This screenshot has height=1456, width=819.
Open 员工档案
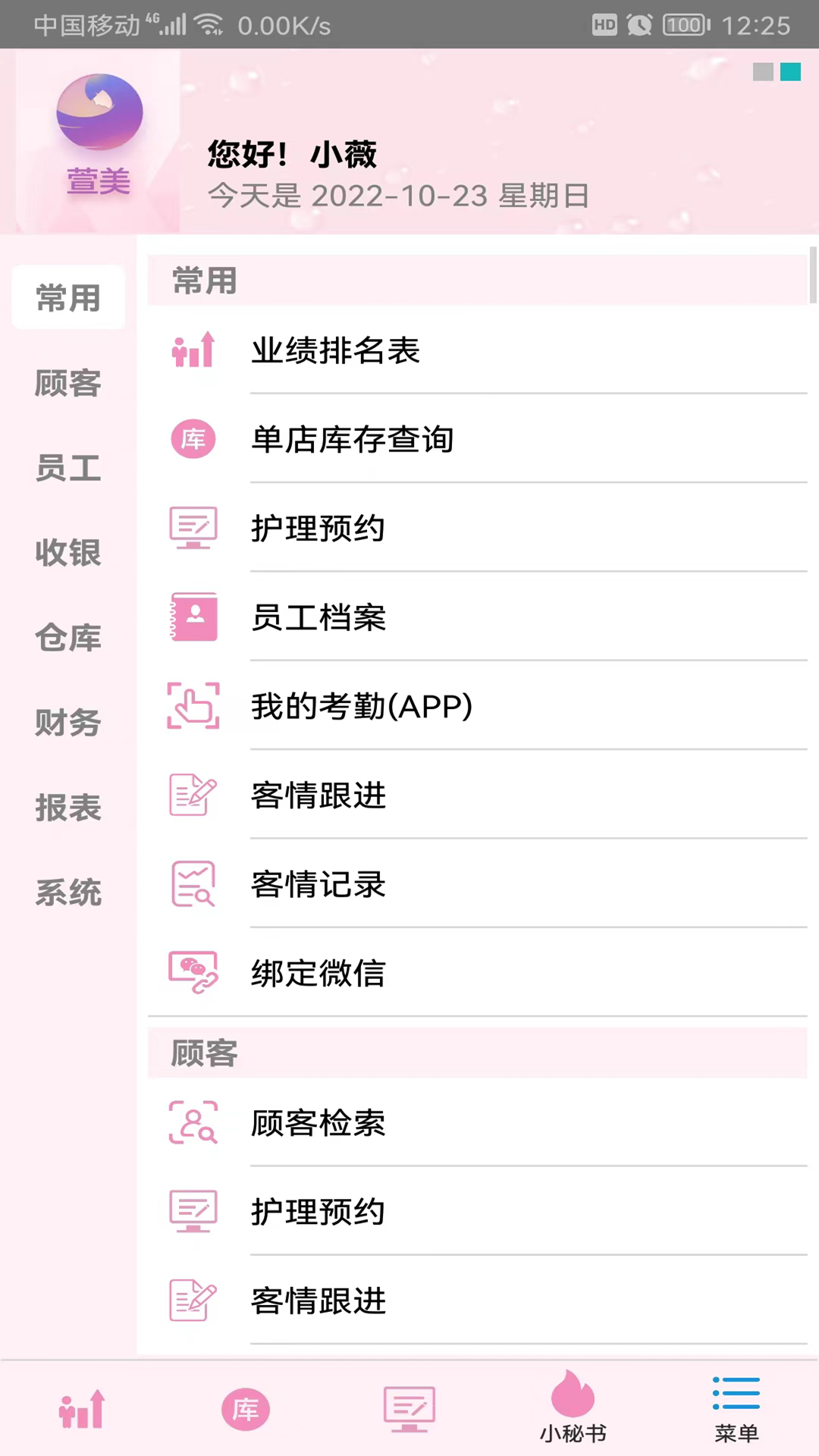[478, 617]
